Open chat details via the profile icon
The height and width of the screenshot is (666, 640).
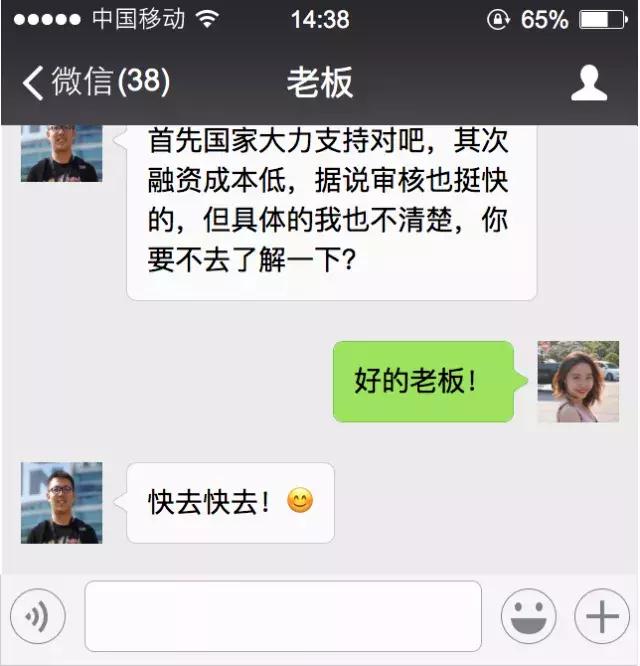589,83
